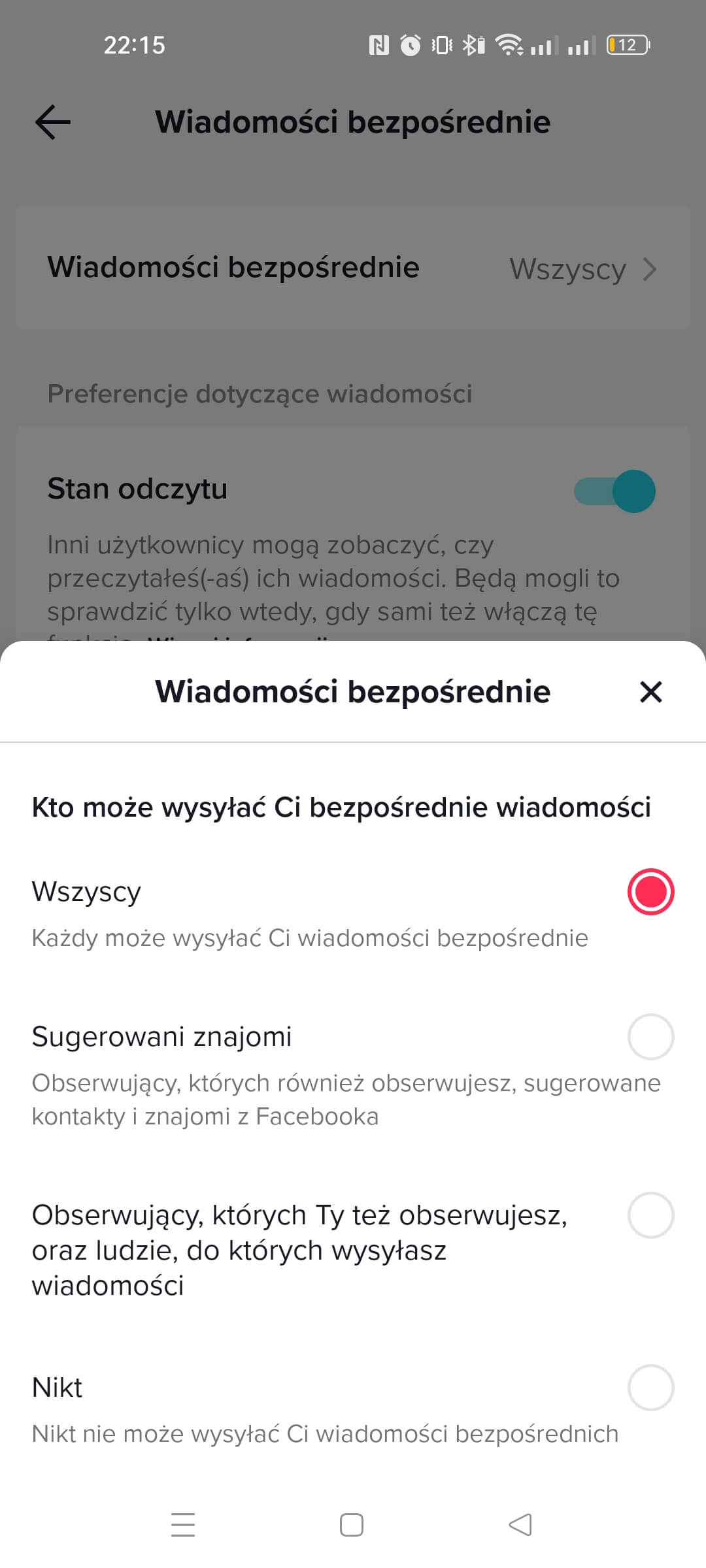Select the Wszyscy radio button
706x1568 pixels.
651,890
